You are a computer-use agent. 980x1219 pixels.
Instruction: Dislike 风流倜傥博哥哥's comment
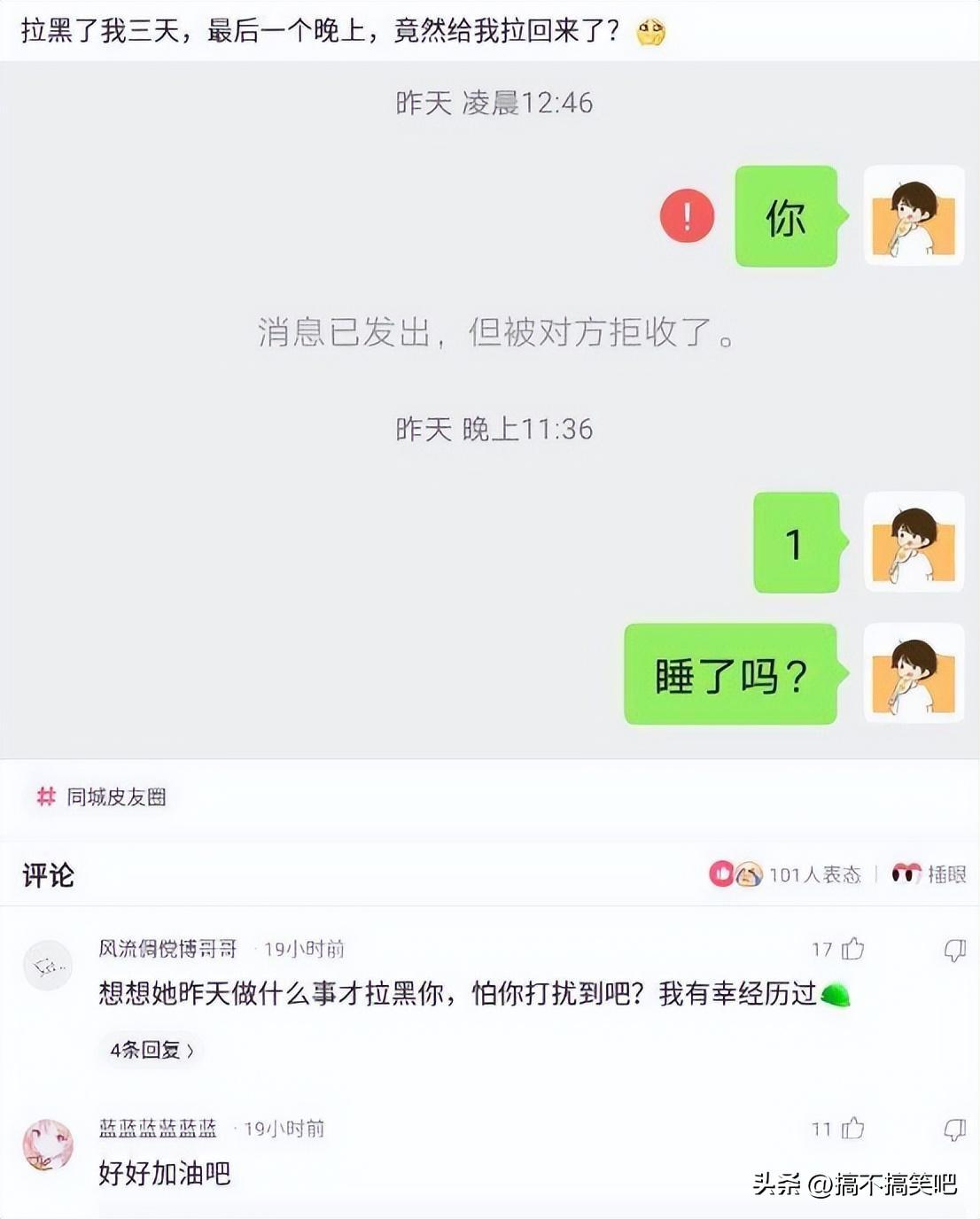coord(954,950)
